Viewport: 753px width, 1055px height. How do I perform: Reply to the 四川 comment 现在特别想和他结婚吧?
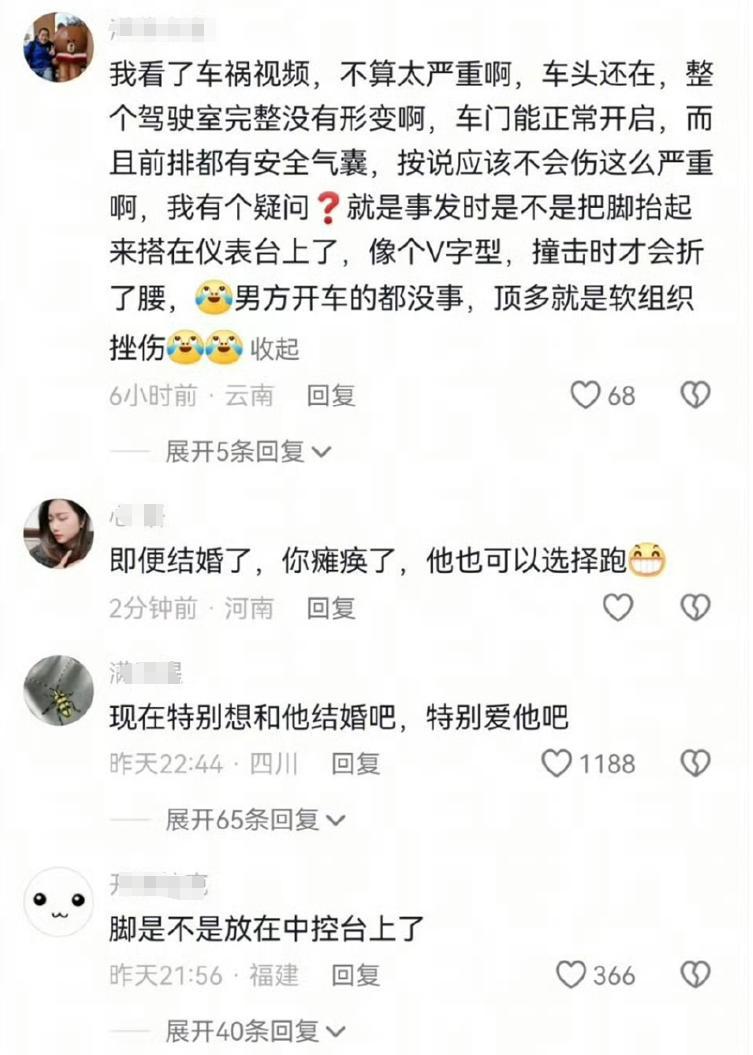[355, 764]
